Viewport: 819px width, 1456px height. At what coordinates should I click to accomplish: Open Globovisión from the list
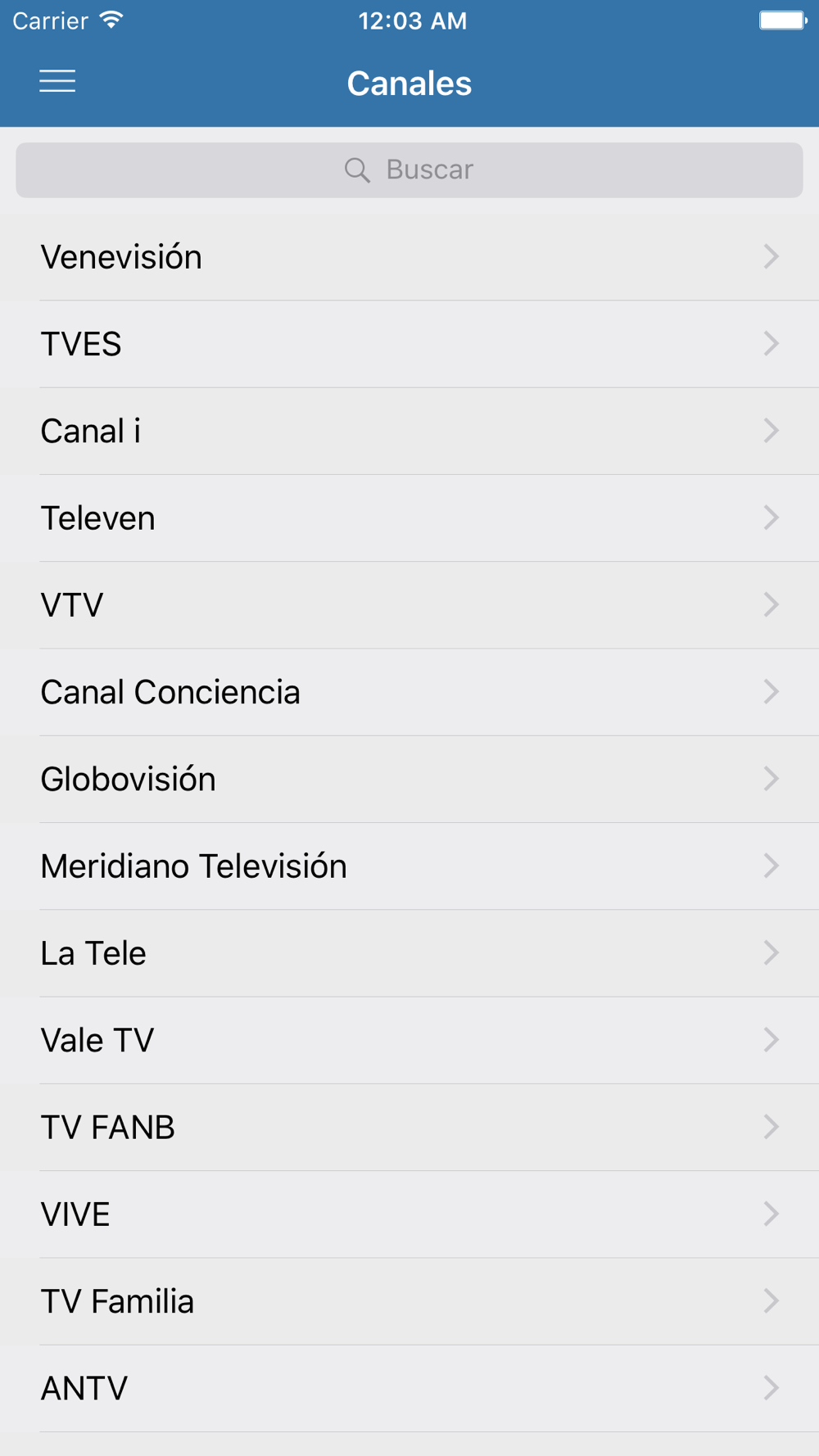(409, 779)
